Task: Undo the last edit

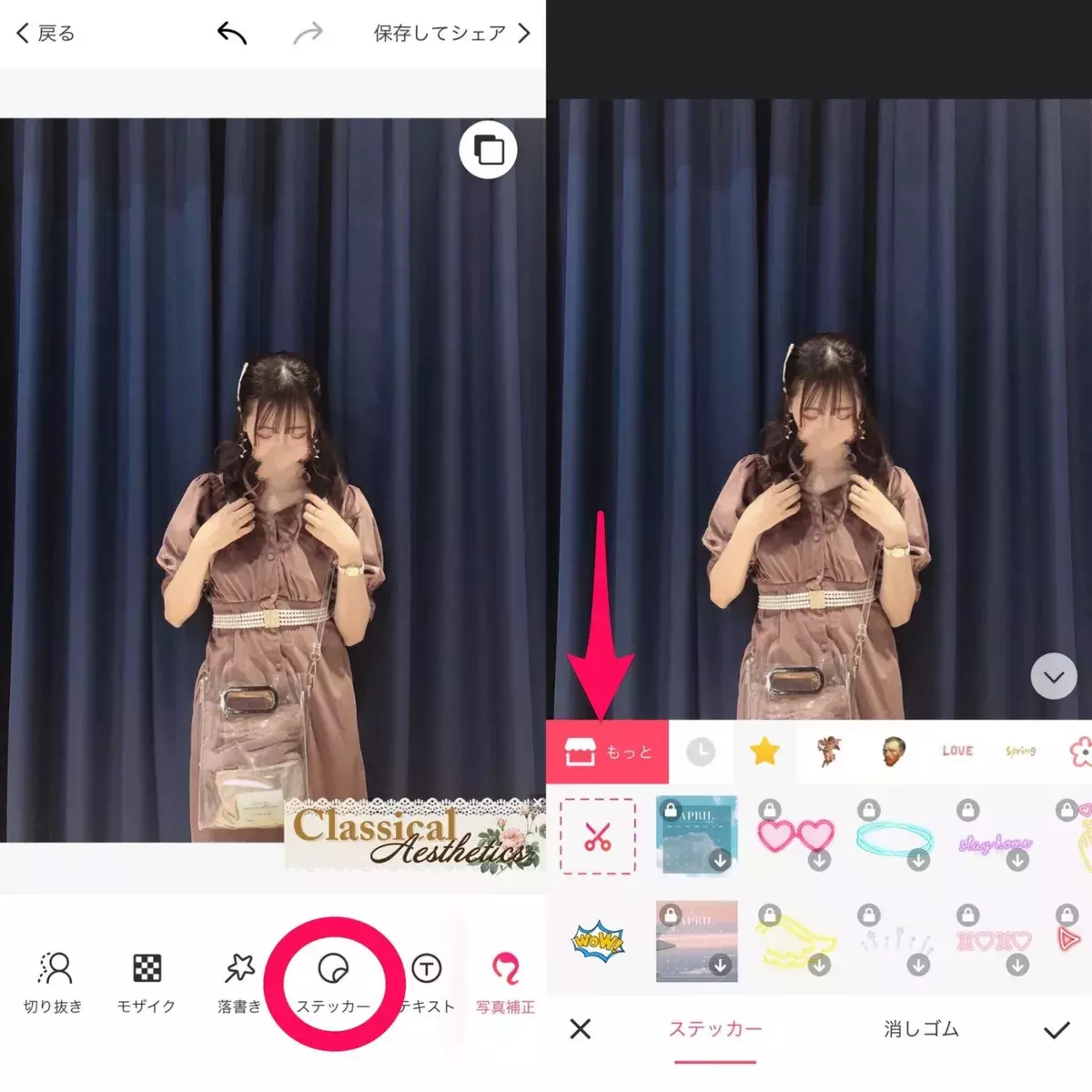Action: pyautogui.click(x=232, y=34)
